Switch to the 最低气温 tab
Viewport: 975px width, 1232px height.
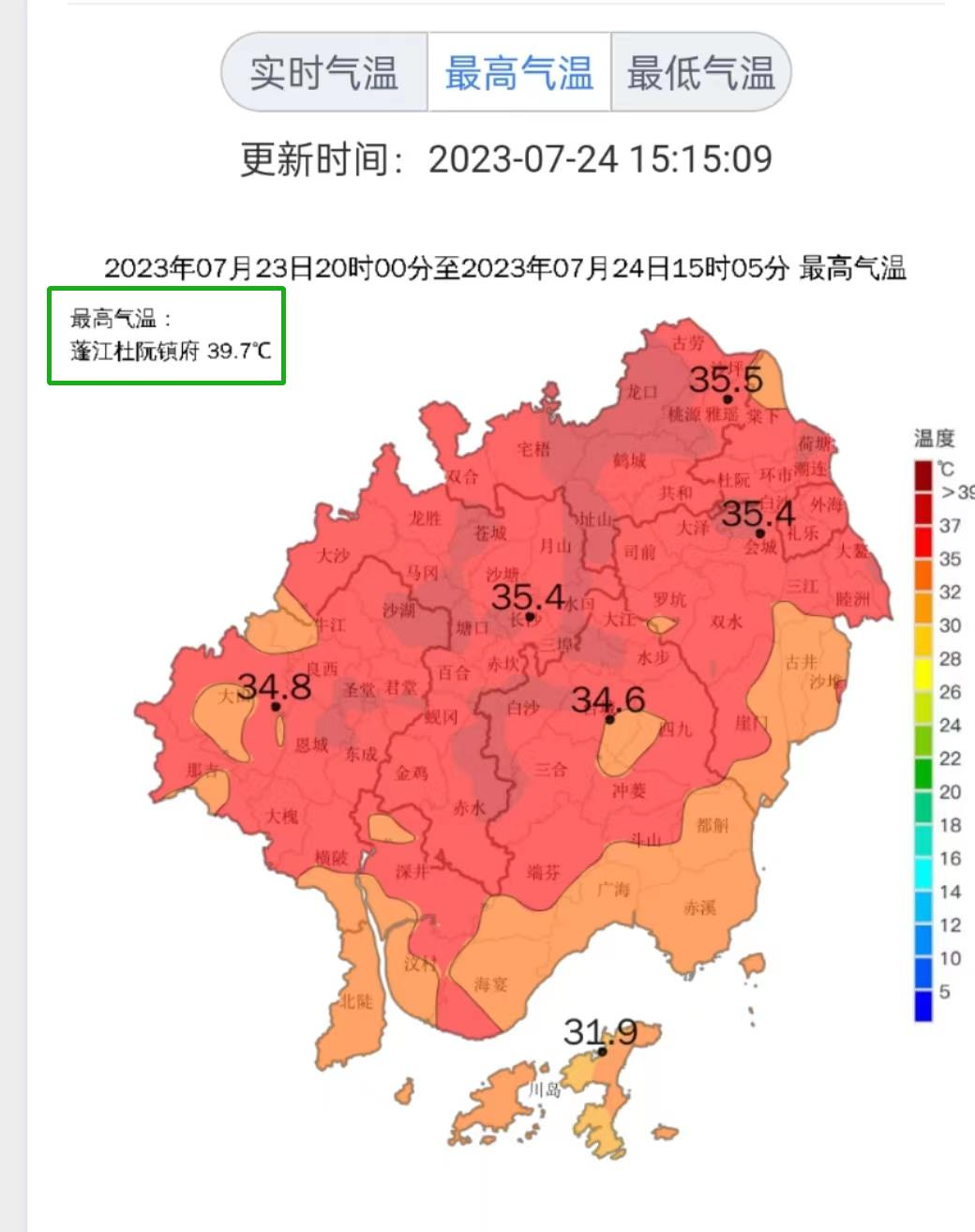click(x=701, y=73)
